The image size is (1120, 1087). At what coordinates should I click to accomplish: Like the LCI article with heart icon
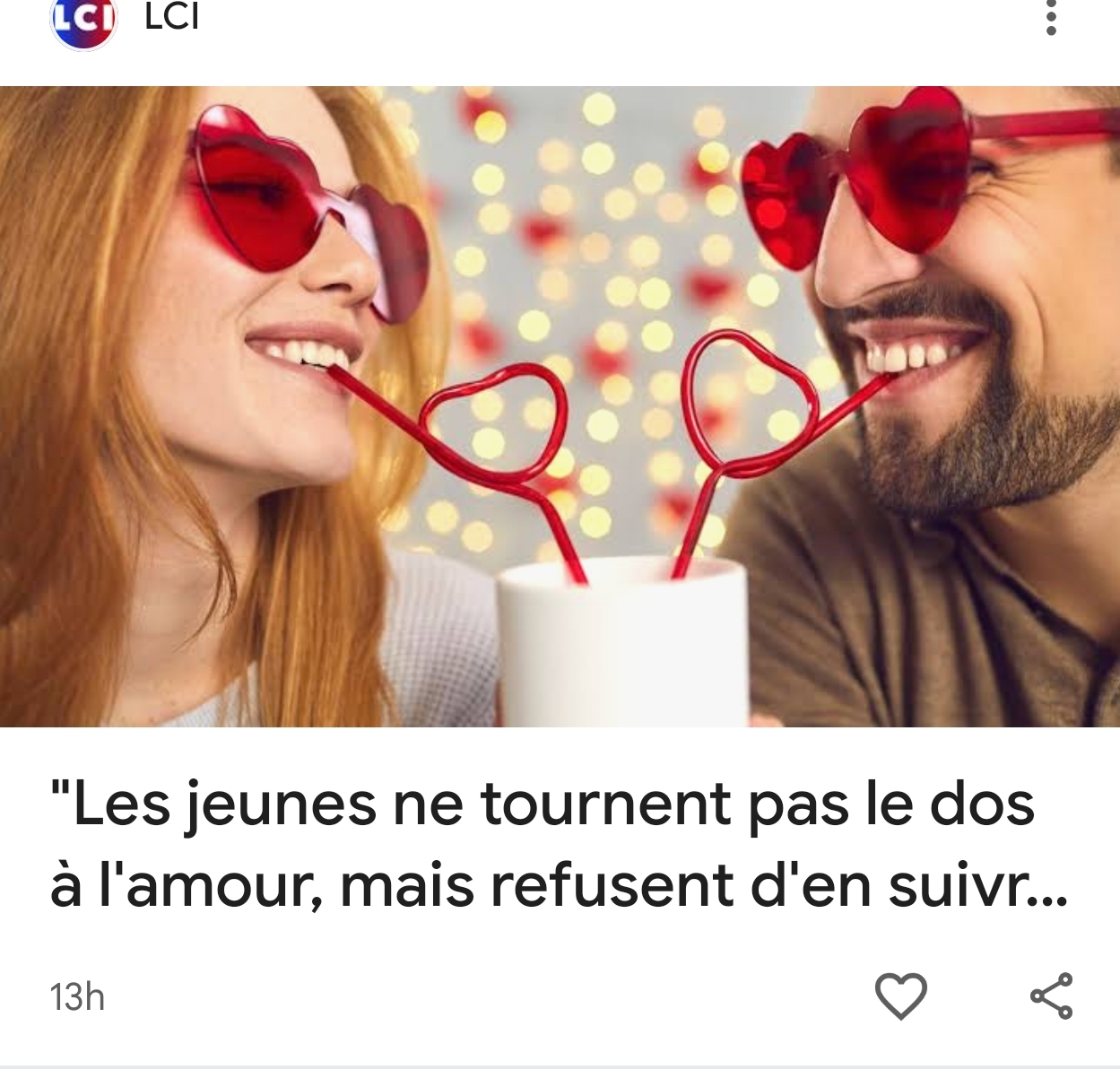coord(900,996)
